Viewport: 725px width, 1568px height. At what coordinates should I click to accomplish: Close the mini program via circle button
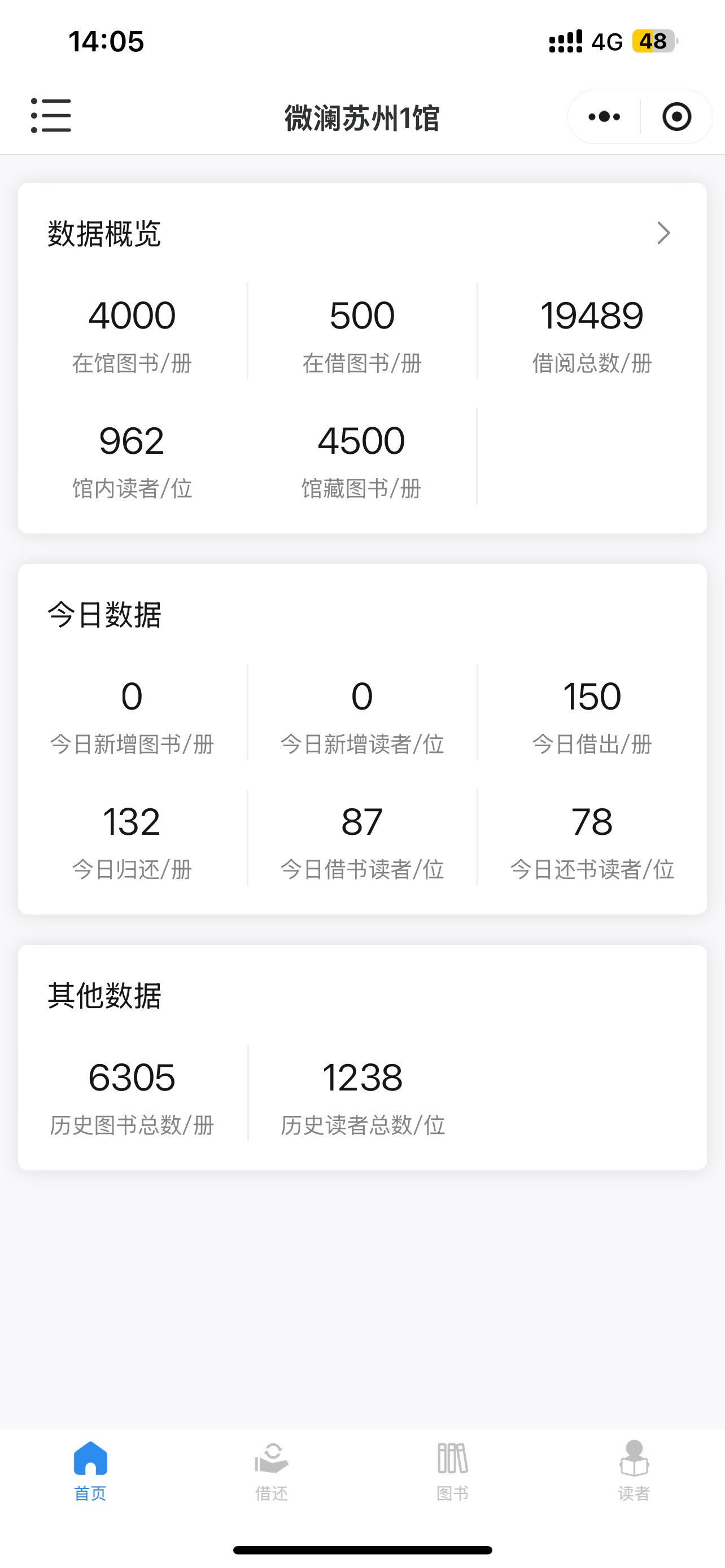pyautogui.click(x=676, y=116)
